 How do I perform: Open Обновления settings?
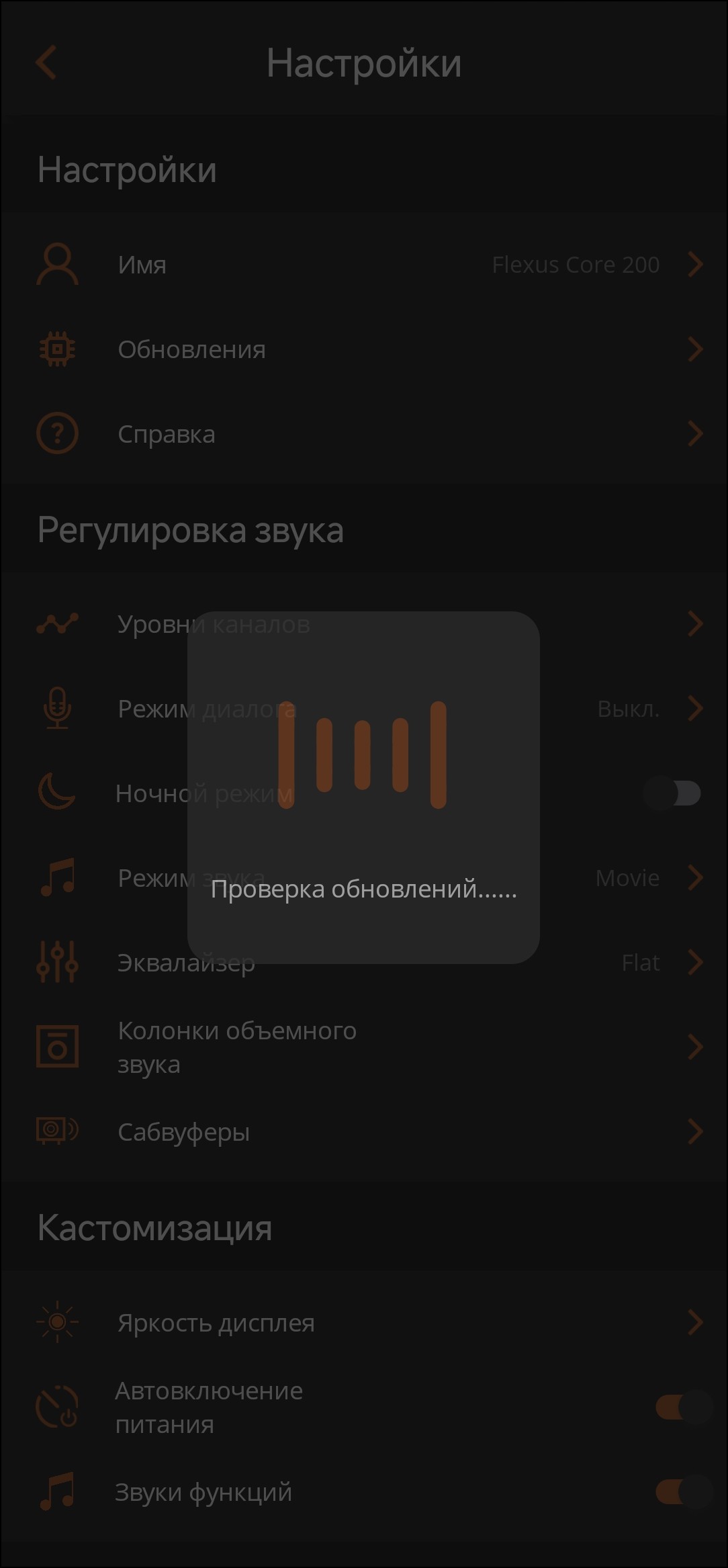click(x=363, y=349)
